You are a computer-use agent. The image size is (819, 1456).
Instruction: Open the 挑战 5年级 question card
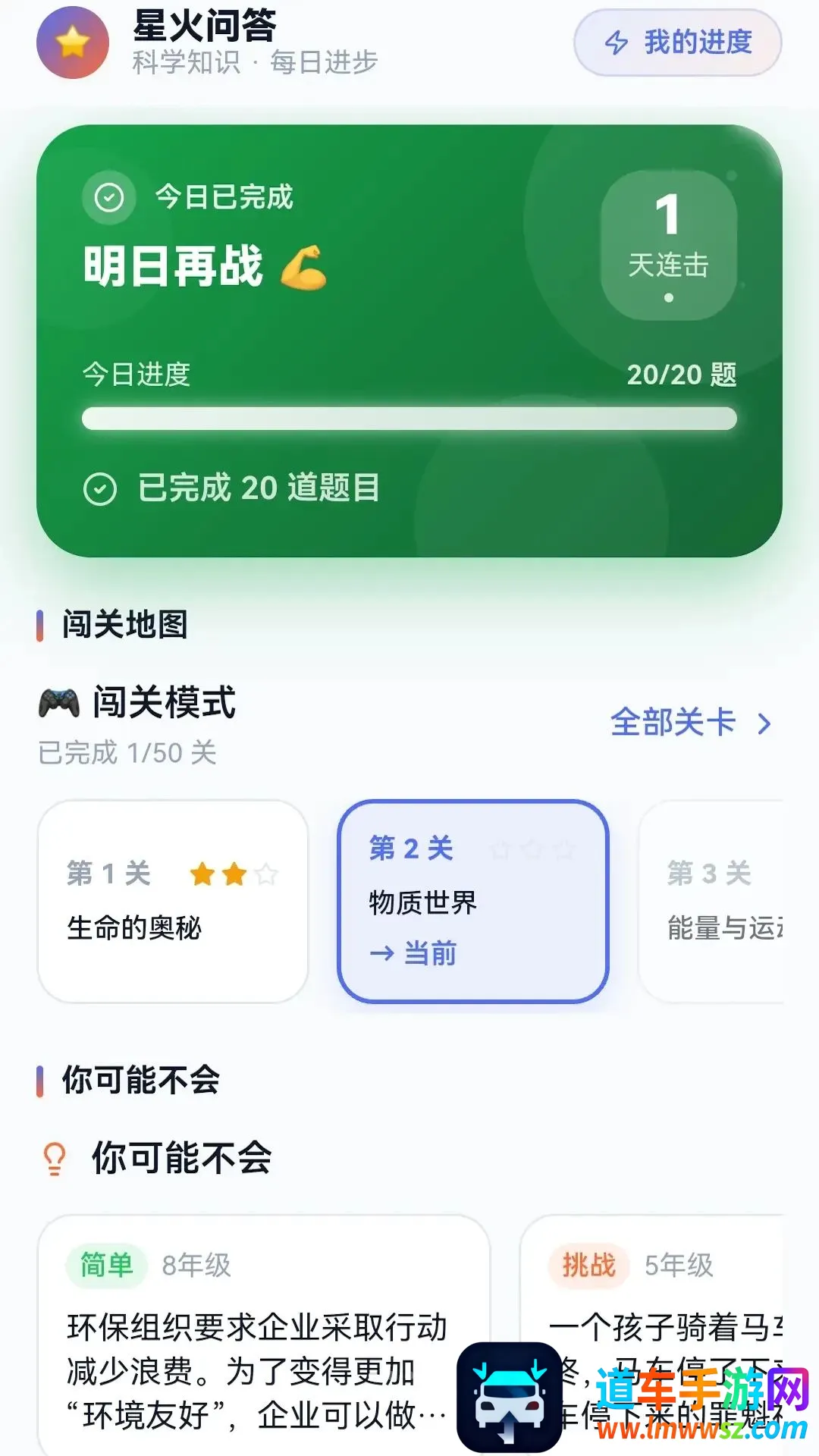tap(652, 1335)
